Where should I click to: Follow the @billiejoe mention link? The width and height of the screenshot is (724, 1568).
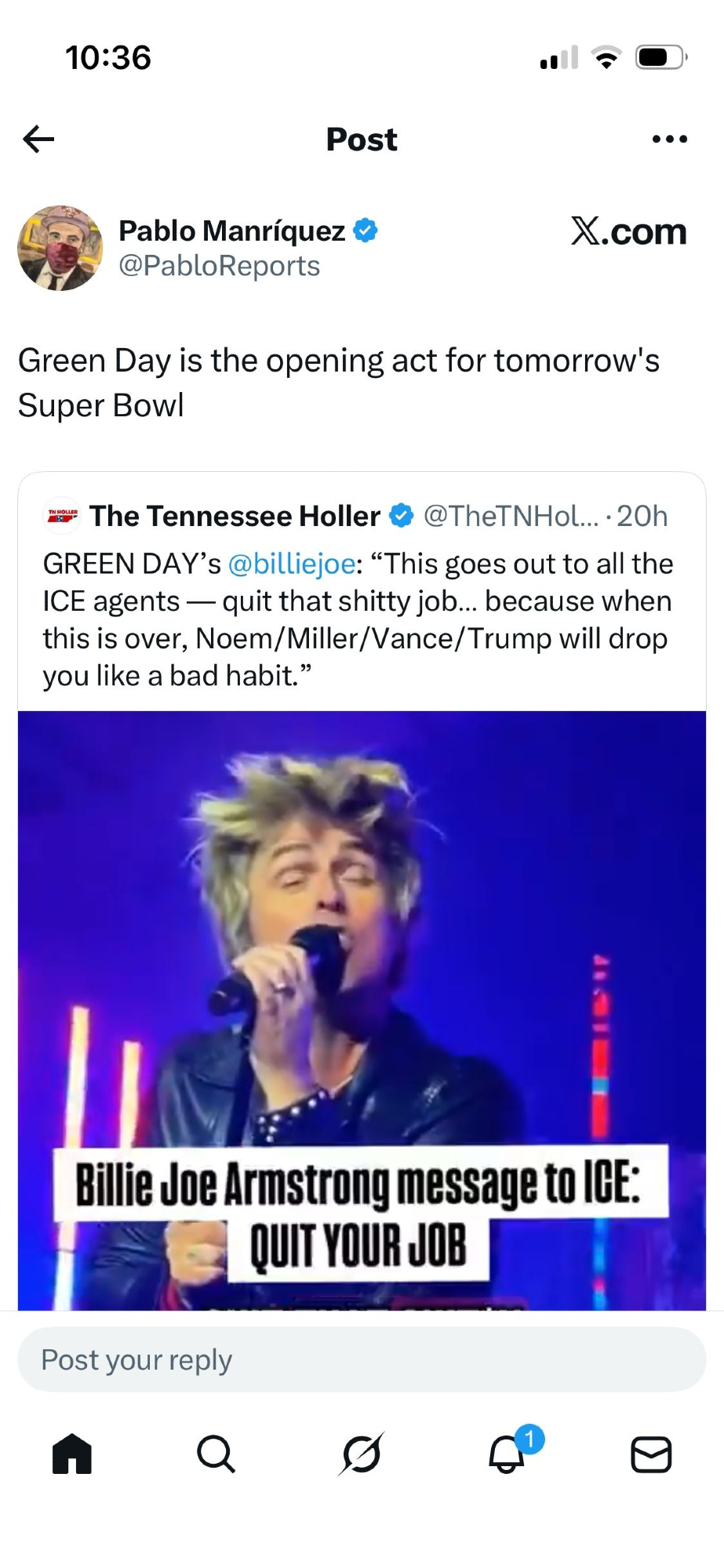point(292,564)
